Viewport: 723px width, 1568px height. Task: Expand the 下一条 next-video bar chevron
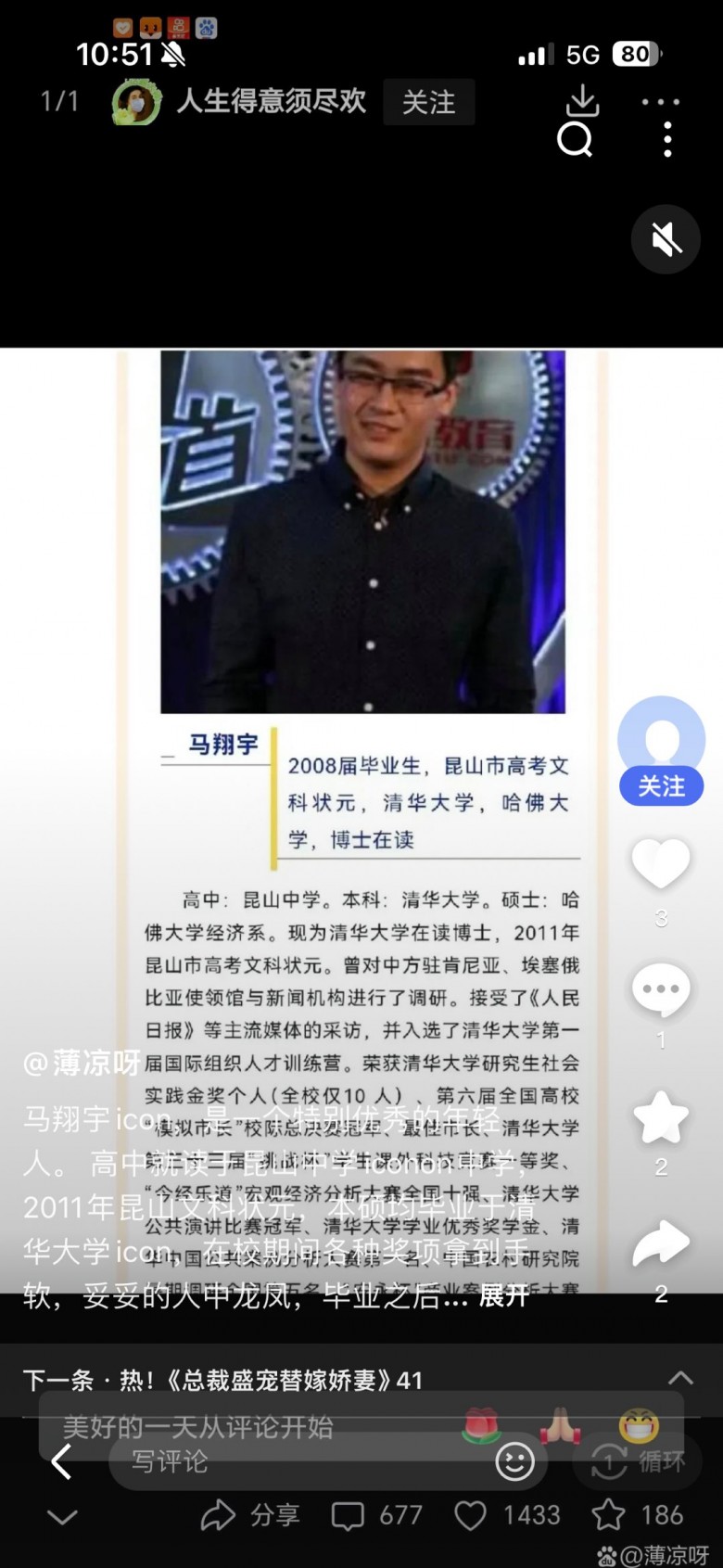pyautogui.click(x=680, y=1378)
